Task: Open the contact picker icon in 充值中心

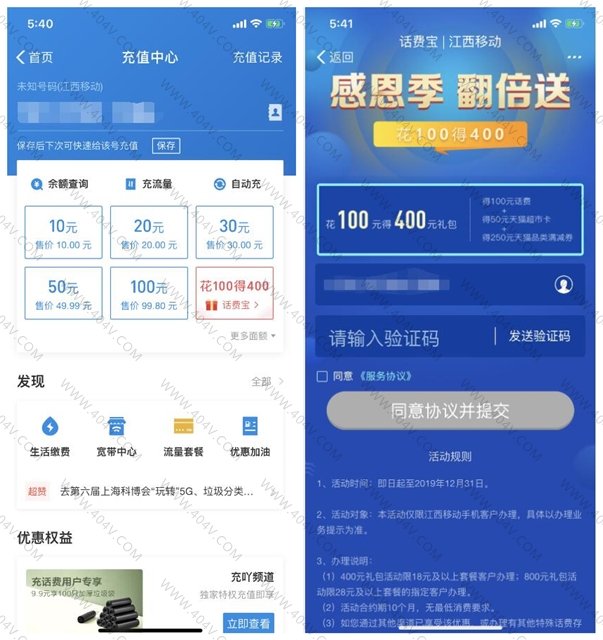Action: click(275, 113)
